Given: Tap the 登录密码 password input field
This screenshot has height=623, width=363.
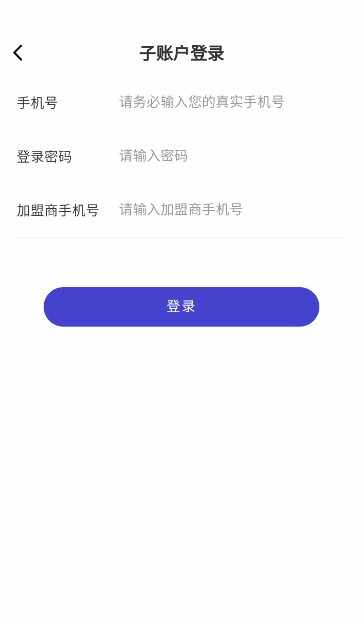Looking at the screenshot, I should pos(232,156).
